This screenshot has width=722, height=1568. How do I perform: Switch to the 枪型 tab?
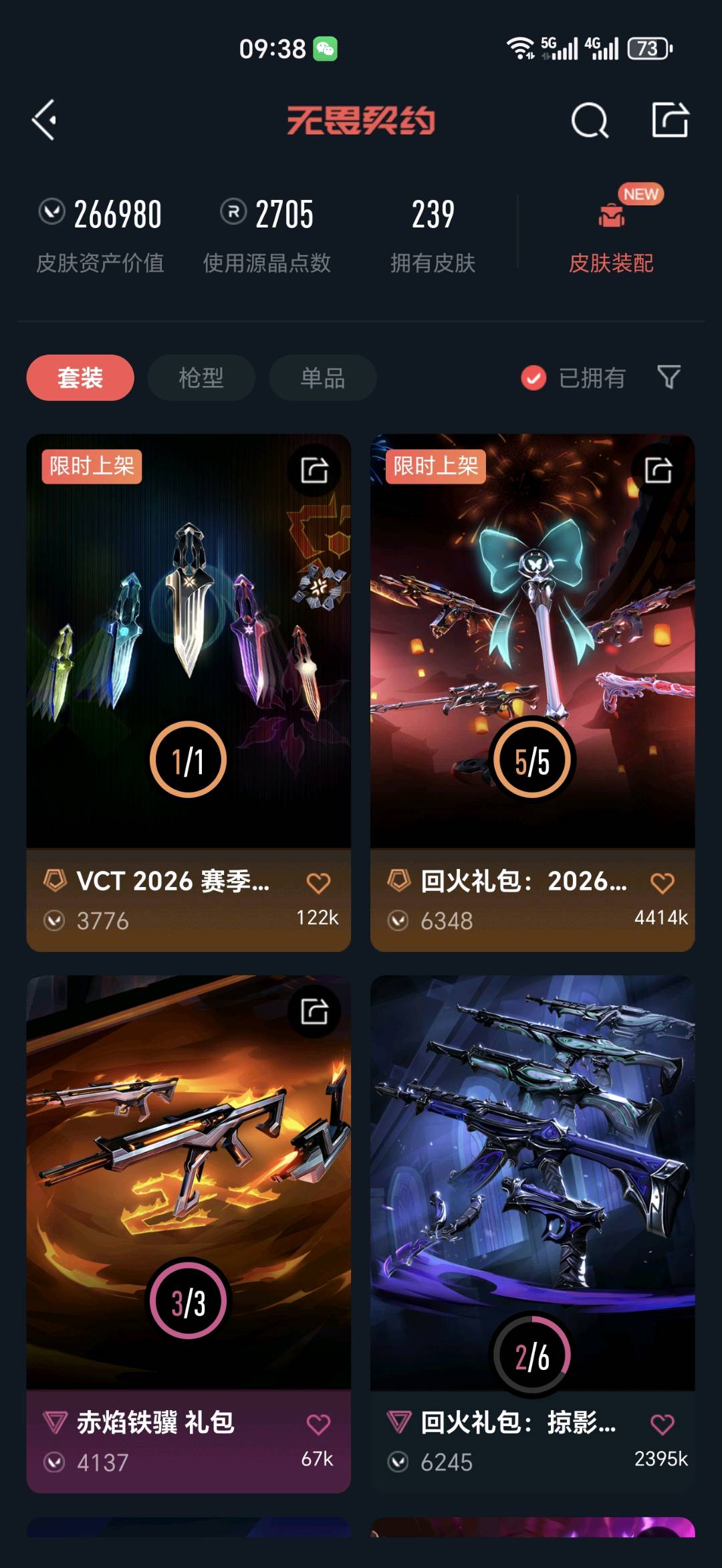pyautogui.click(x=201, y=378)
